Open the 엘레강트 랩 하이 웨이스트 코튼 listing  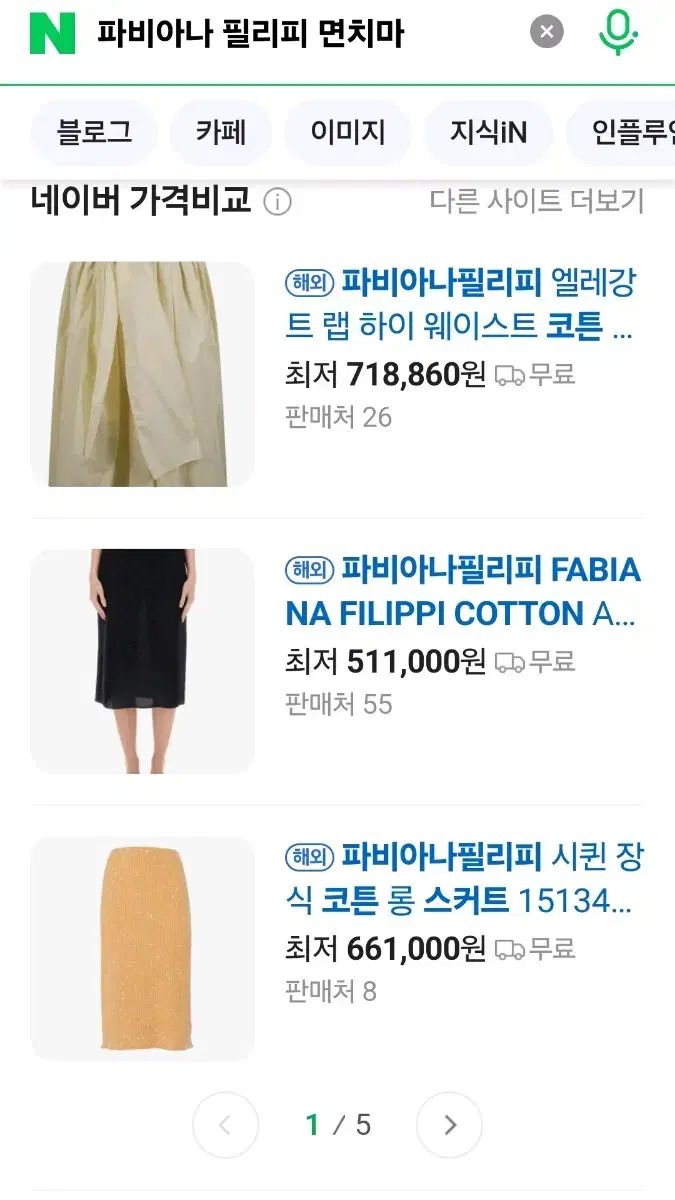tap(462, 305)
